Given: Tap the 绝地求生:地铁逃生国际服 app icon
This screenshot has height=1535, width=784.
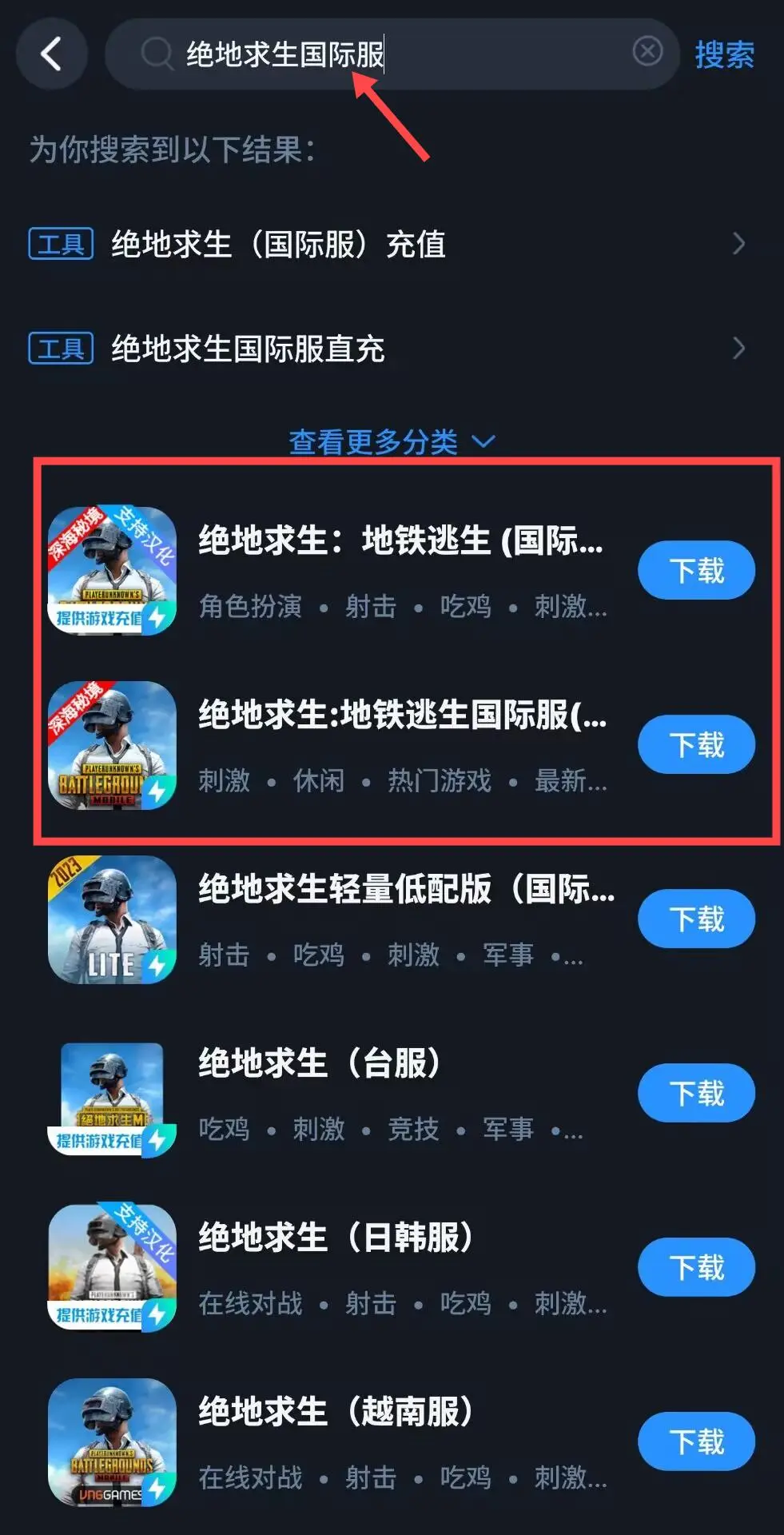Looking at the screenshot, I should [111, 744].
